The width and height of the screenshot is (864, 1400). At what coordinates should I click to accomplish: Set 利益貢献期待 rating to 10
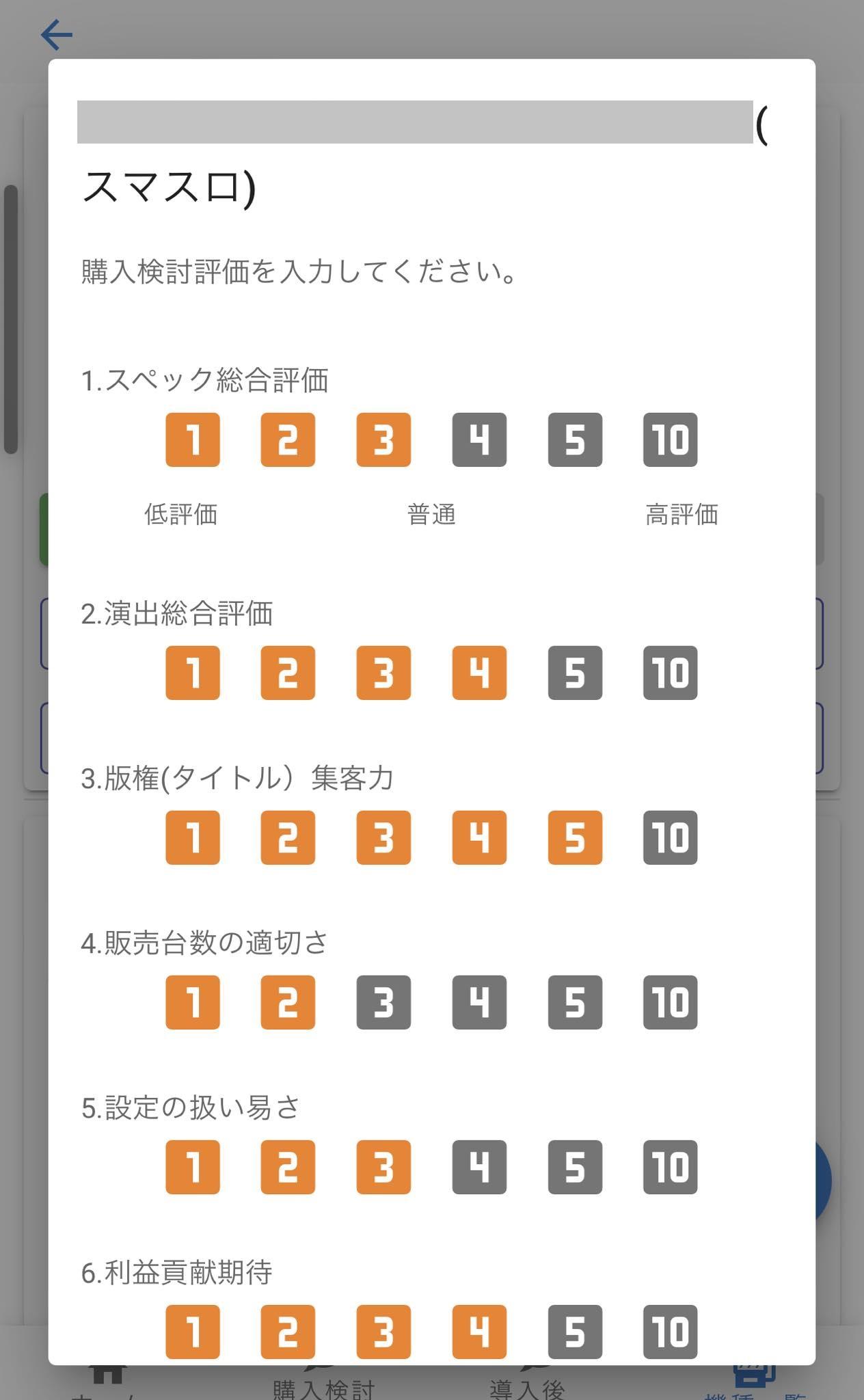pyautogui.click(x=670, y=1332)
